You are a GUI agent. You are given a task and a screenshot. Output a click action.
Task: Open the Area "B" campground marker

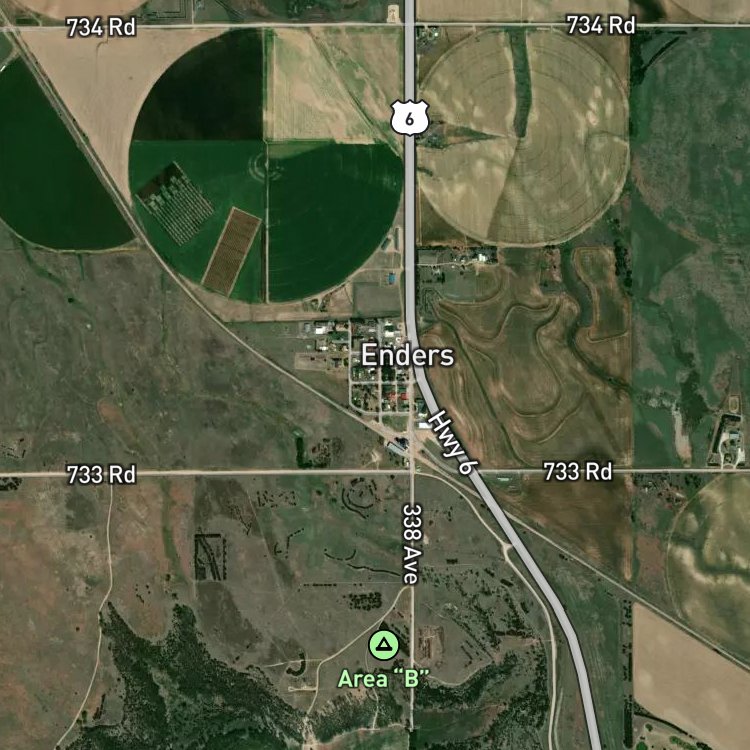(384, 645)
